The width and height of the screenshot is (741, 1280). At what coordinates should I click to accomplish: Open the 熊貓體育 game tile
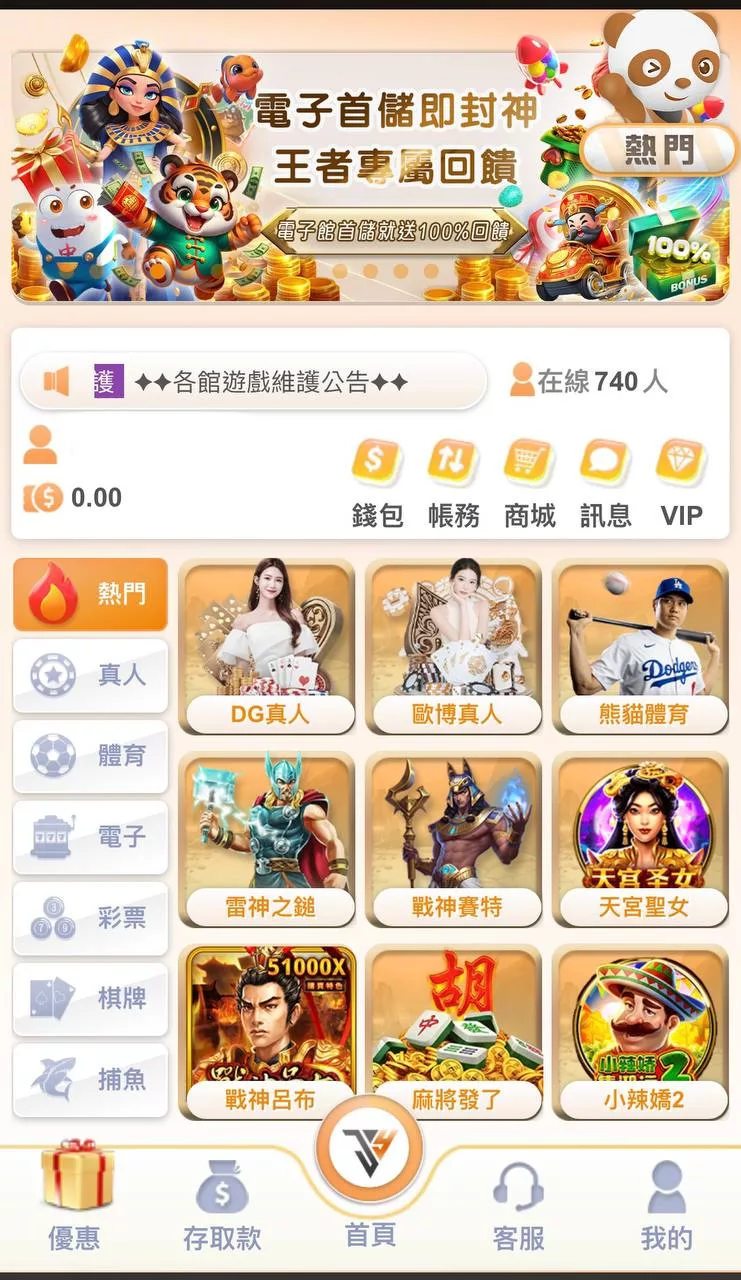tap(641, 647)
